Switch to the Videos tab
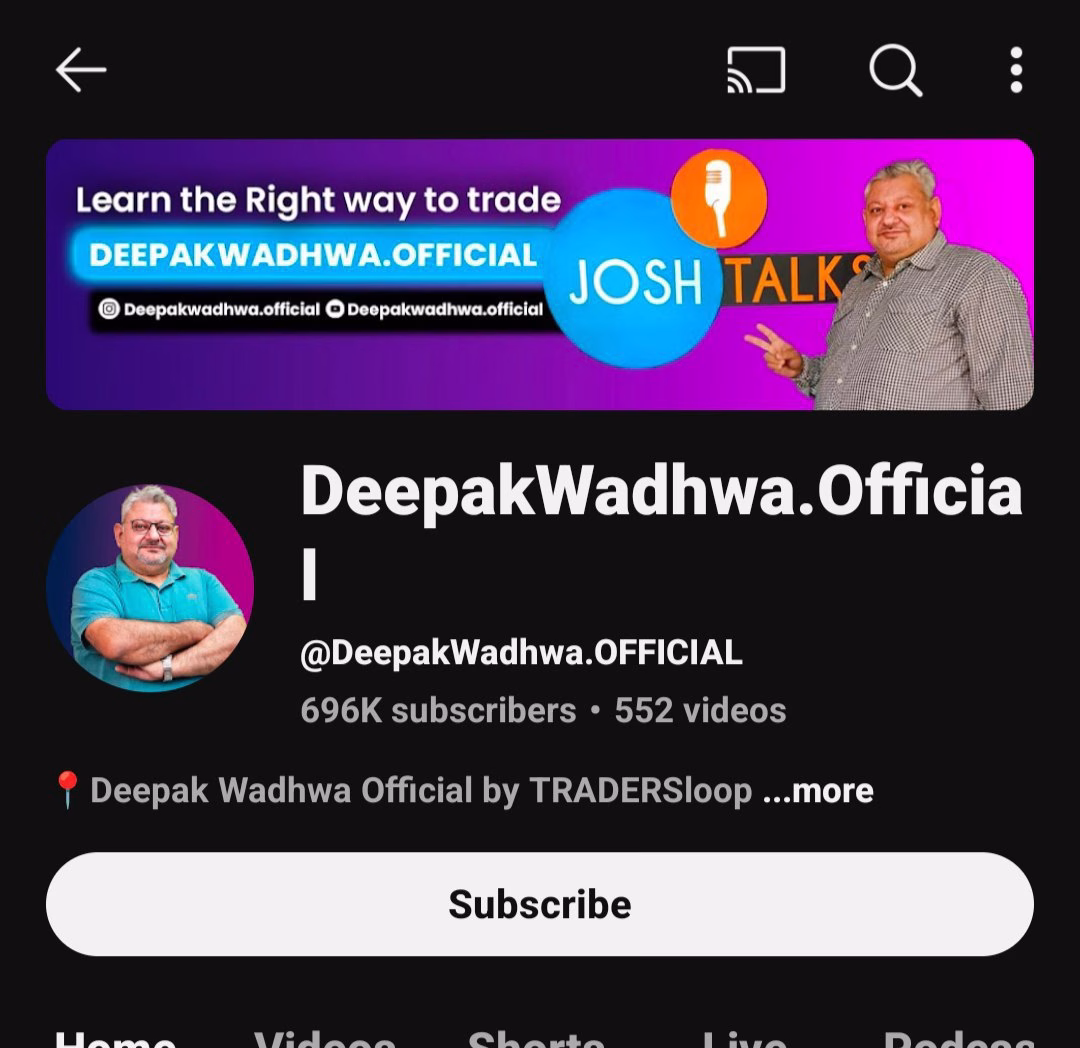Viewport: 1080px width, 1048px height. (325, 1036)
